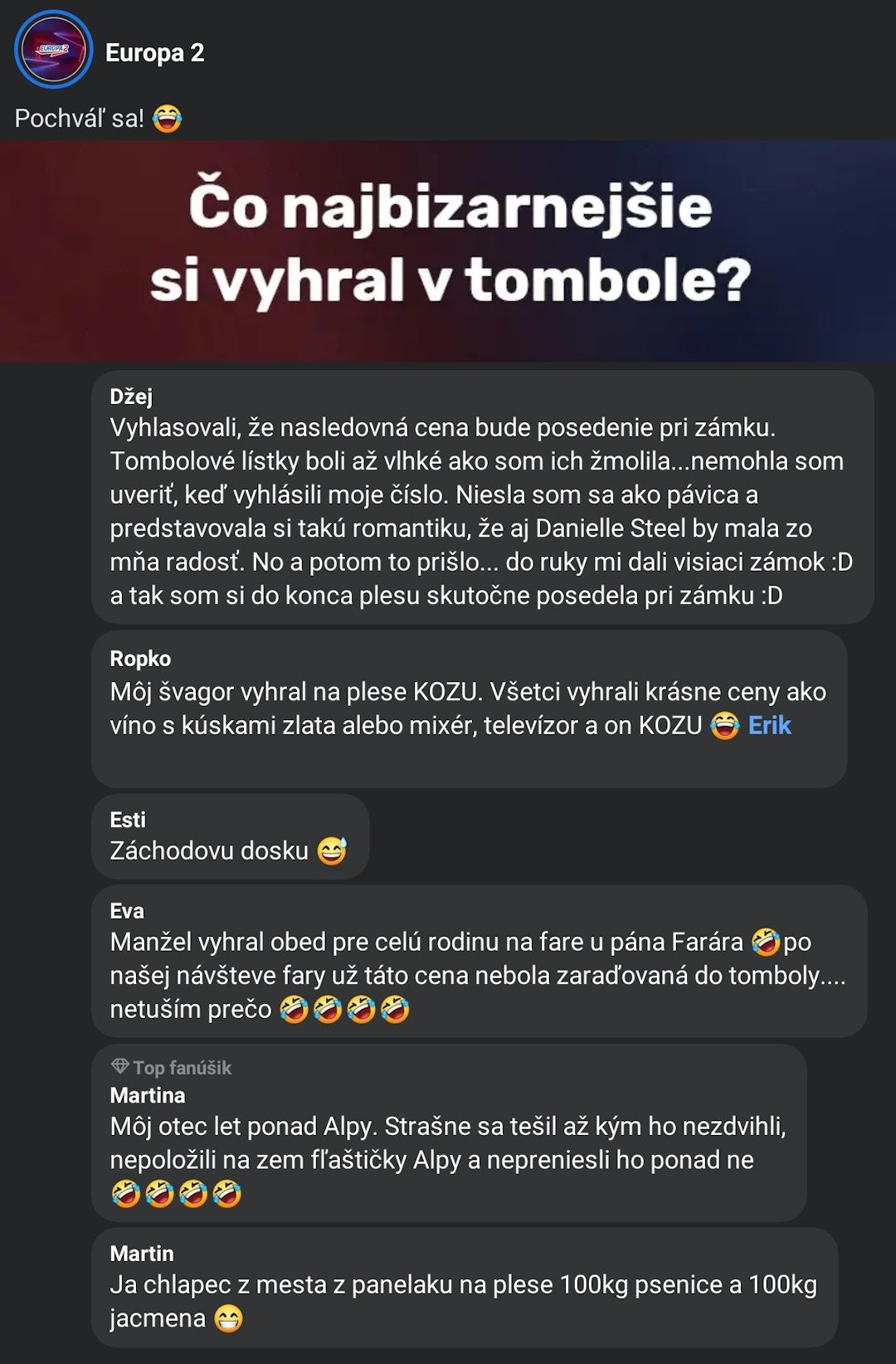Open the tombola post image
896x1364 pixels.
click(448, 249)
